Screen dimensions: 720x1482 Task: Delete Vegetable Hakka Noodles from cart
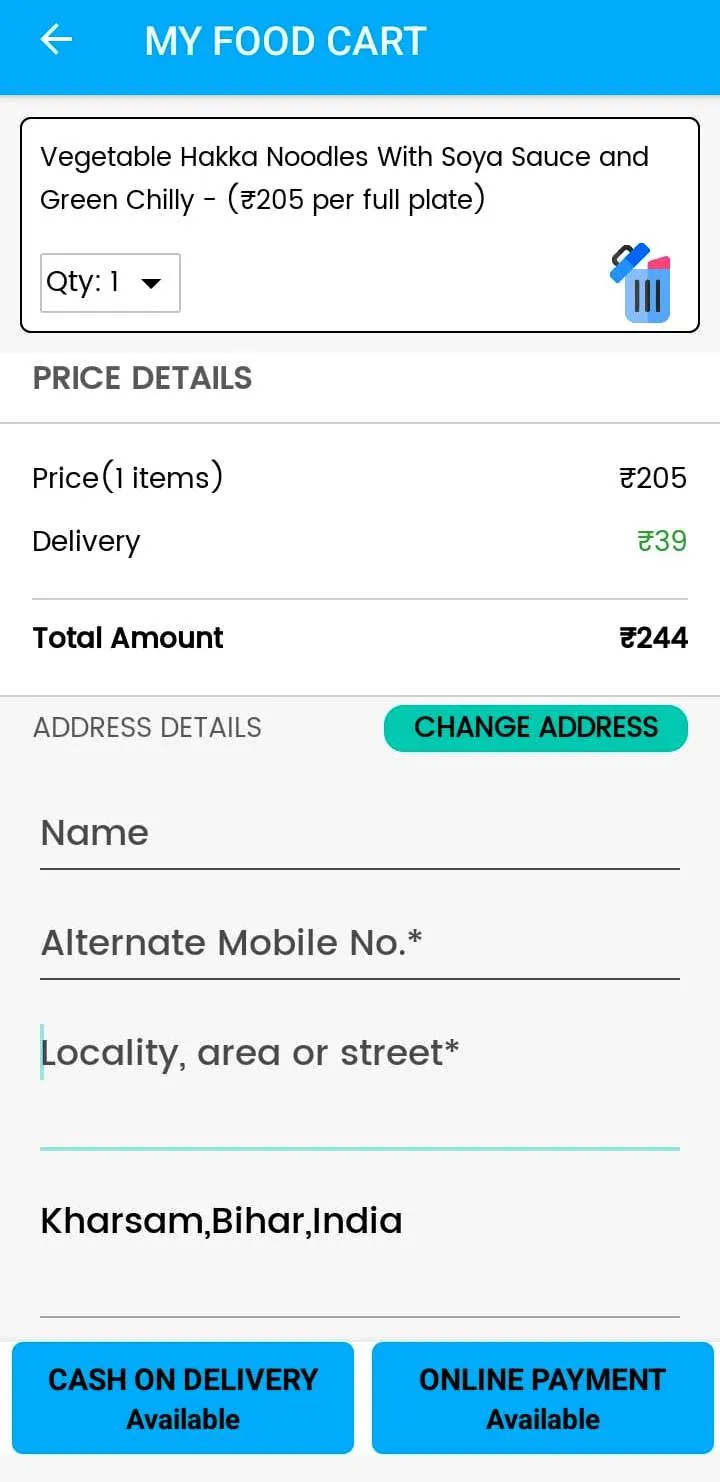tap(641, 284)
